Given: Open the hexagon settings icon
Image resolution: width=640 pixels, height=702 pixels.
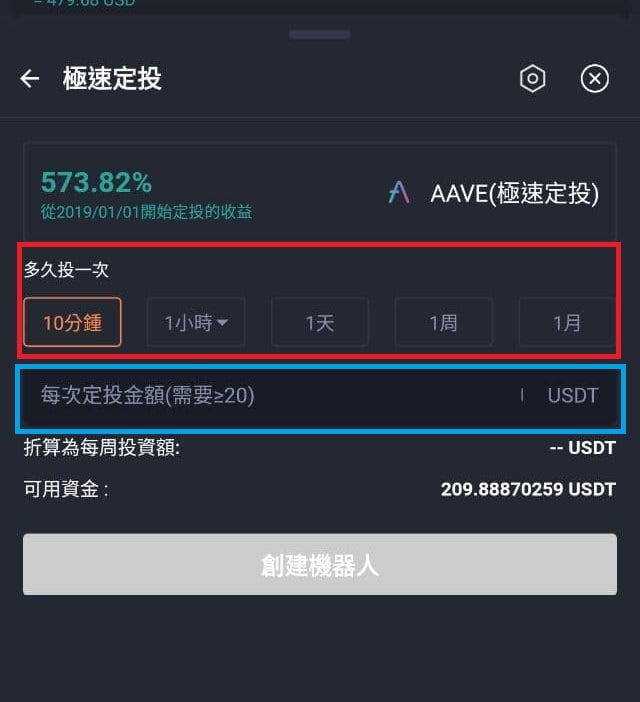Looking at the screenshot, I should (x=533, y=79).
